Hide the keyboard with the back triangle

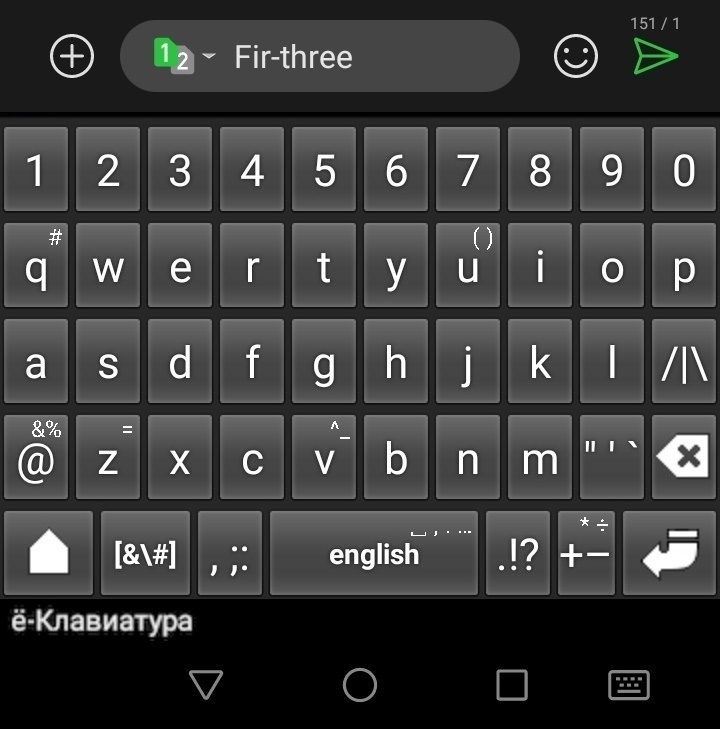pyautogui.click(x=206, y=685)
